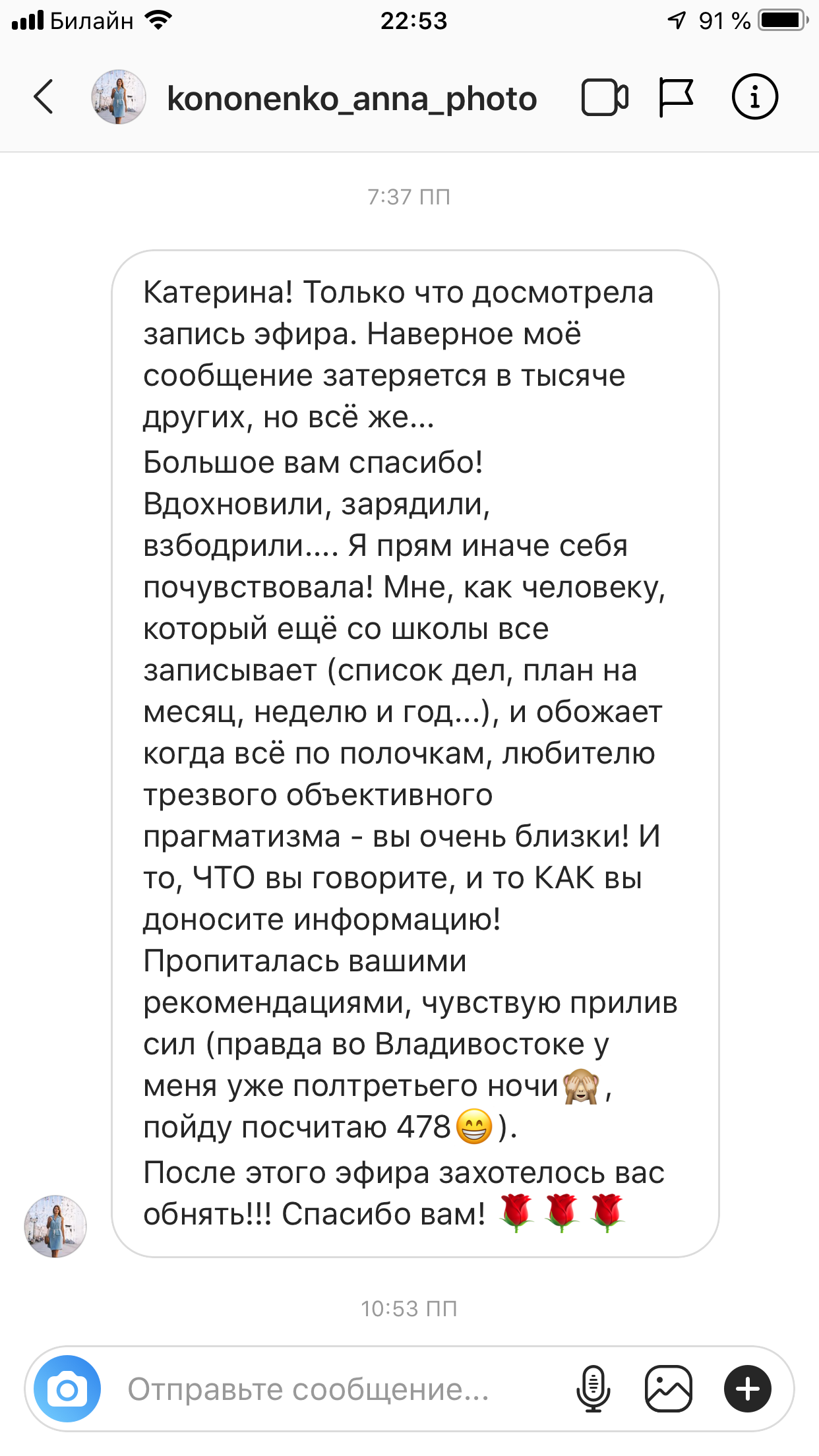The image size is (819, 1456).
Task: Go back to the messages list
Action: 44,97
